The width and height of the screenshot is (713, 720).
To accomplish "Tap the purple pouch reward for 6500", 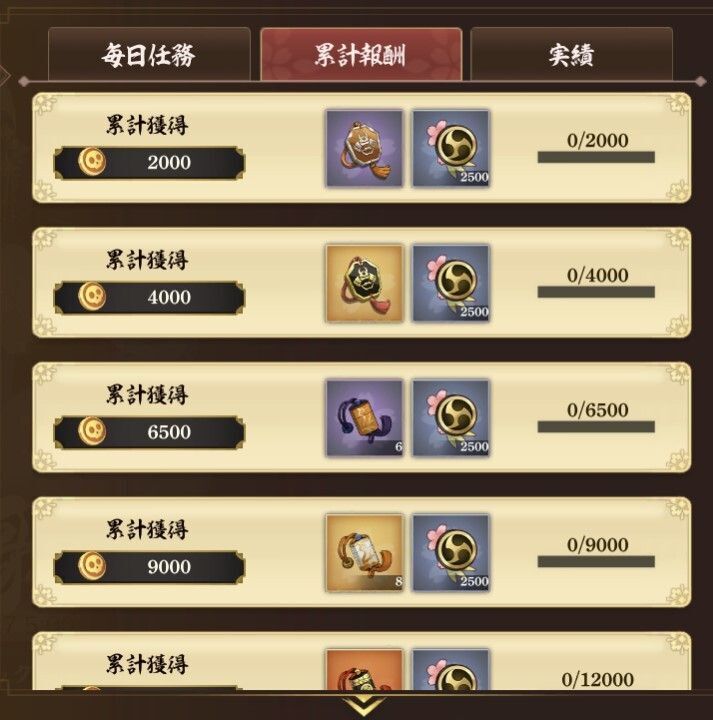I will click(x=364, y=417).
